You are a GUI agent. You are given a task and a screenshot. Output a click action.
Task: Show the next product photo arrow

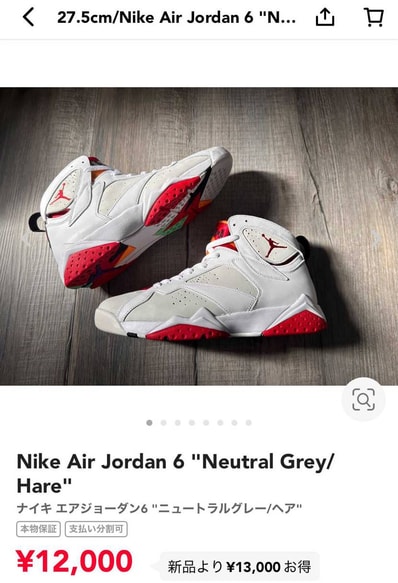tap(376, 238)
